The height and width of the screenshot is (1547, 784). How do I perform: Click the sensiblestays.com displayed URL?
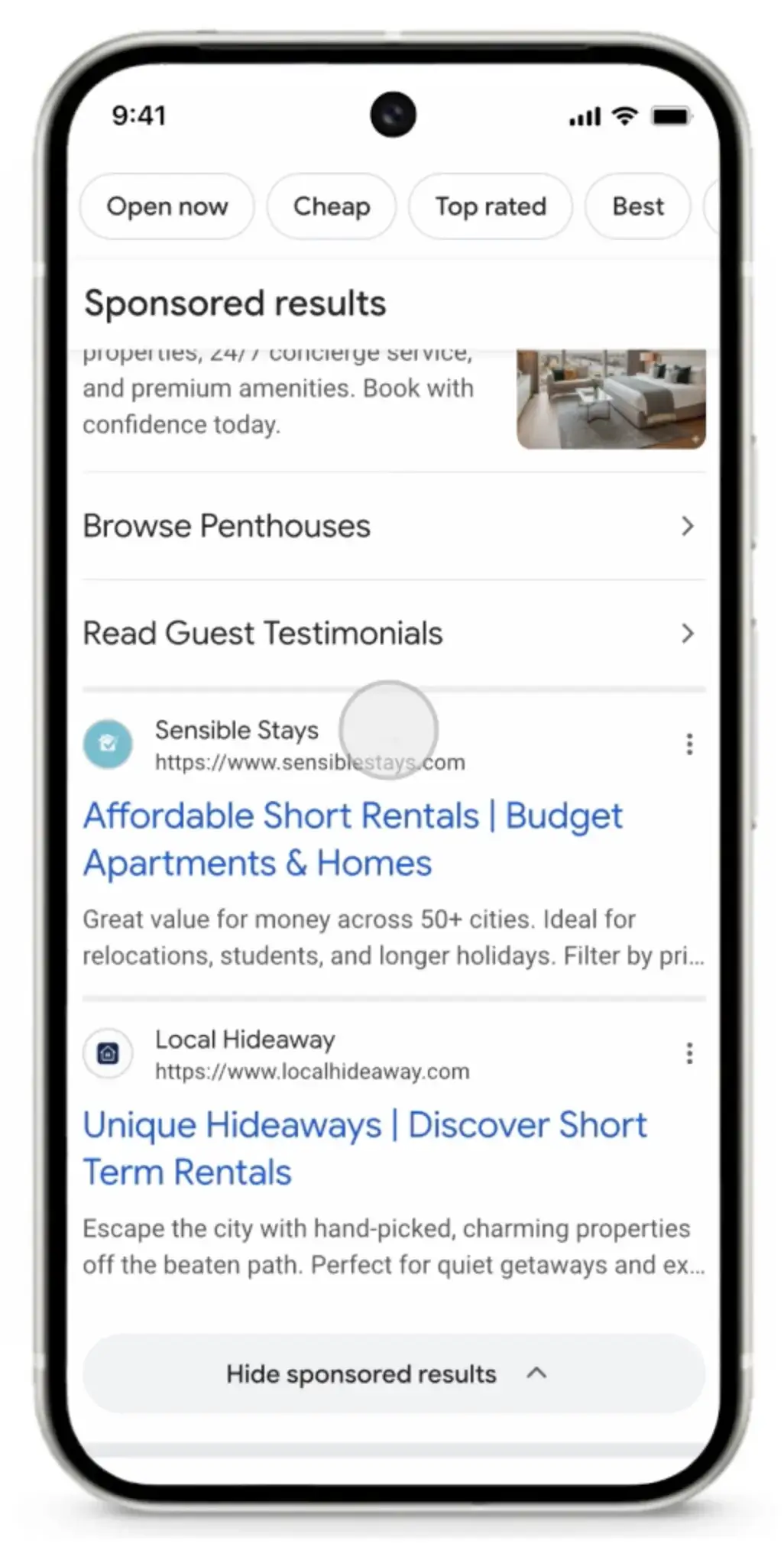click(x=309, y=762)
